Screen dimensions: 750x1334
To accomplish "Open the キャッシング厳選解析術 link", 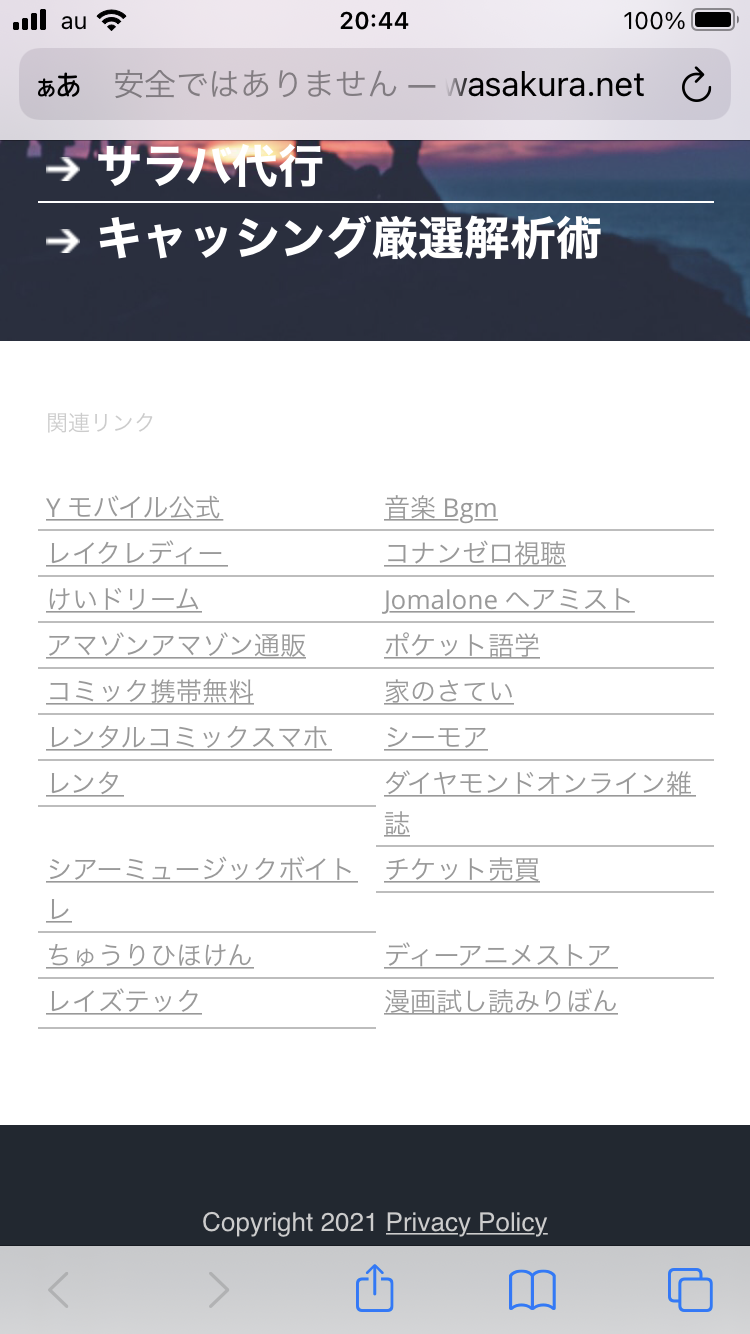I will tap(348, 239).
